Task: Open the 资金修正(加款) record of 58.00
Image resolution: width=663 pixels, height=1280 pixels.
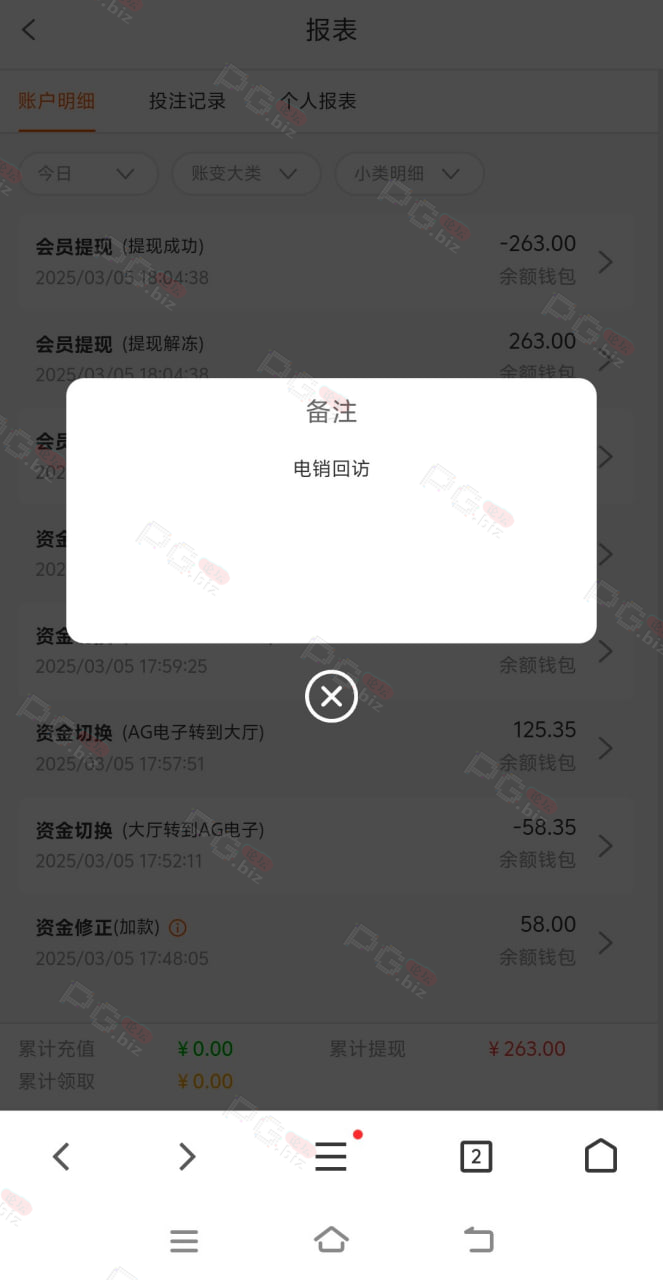Action: 325,941
